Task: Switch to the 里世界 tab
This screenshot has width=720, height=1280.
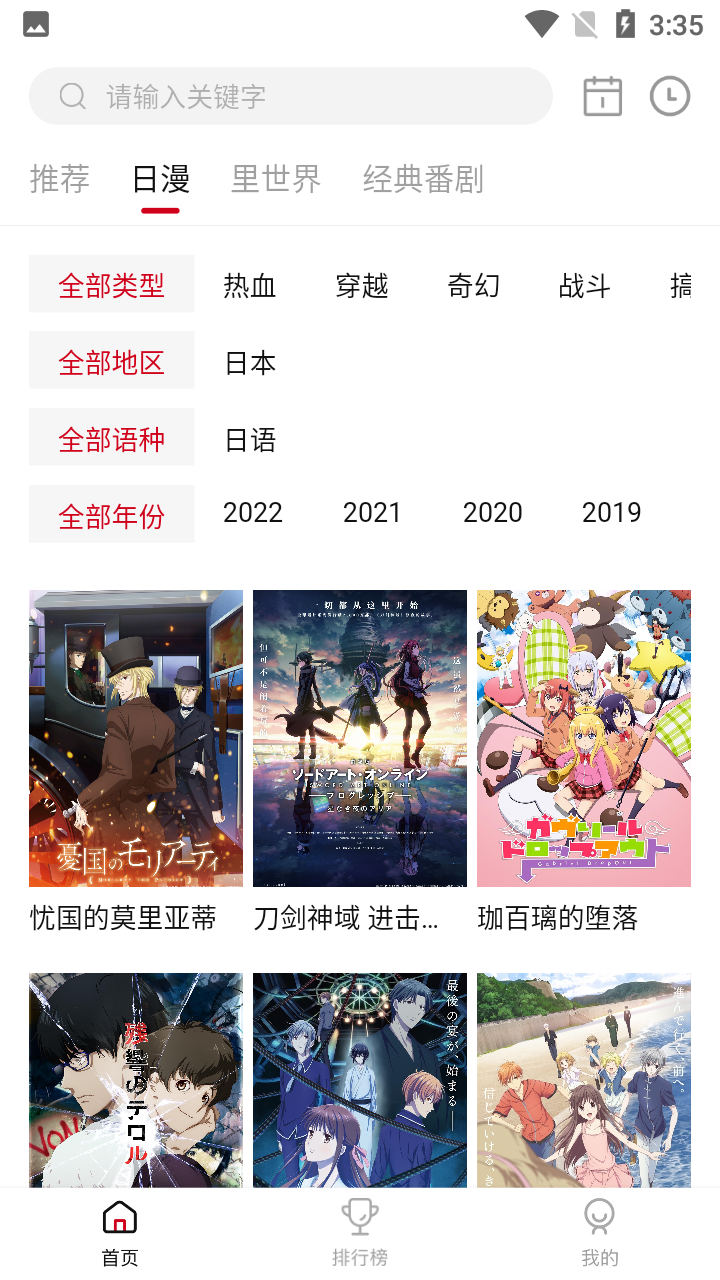Action: pos(276,179)
